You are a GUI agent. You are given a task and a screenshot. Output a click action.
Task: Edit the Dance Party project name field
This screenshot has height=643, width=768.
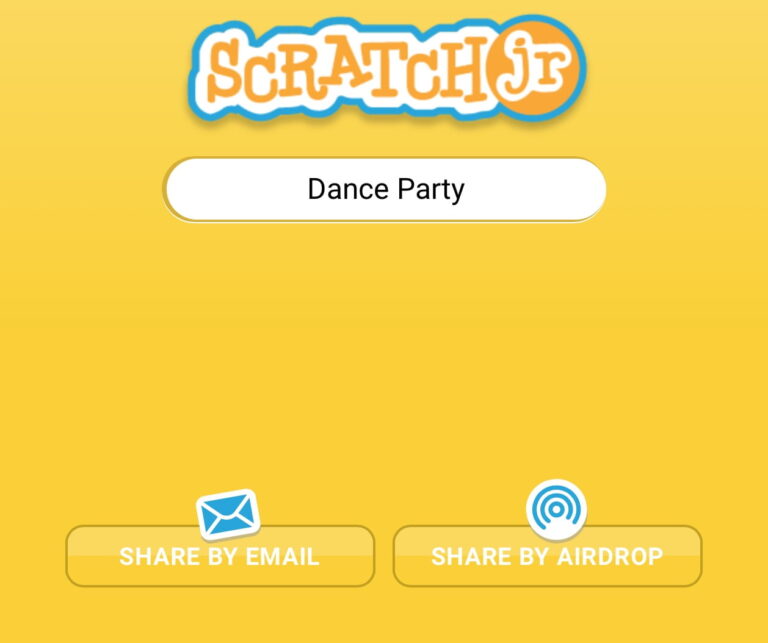pos(385,189)
